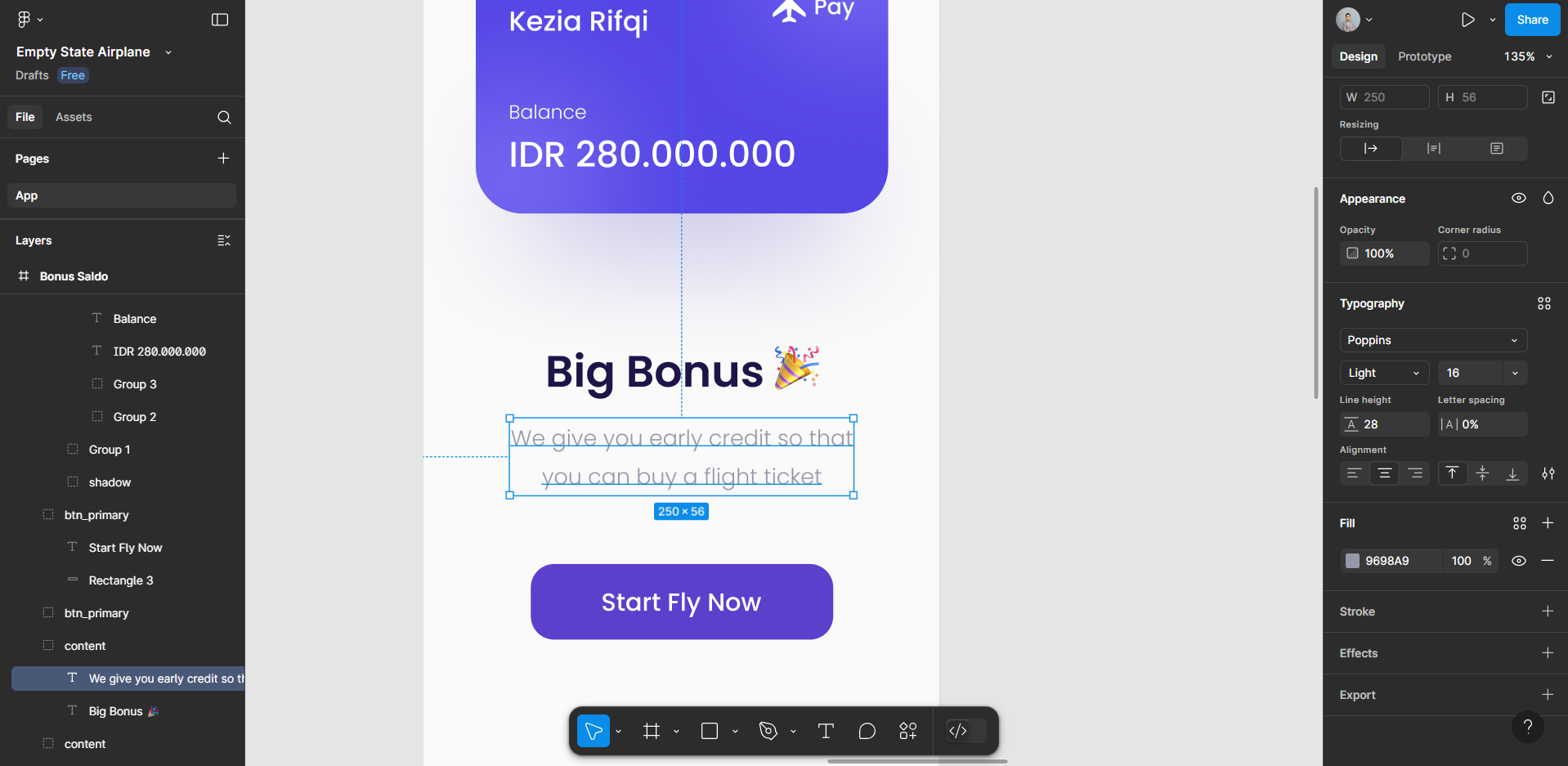Viewport: 1568px width, 766px height.
Task: Open the Poppins font family dropdown
Action: click(1432, 340)
